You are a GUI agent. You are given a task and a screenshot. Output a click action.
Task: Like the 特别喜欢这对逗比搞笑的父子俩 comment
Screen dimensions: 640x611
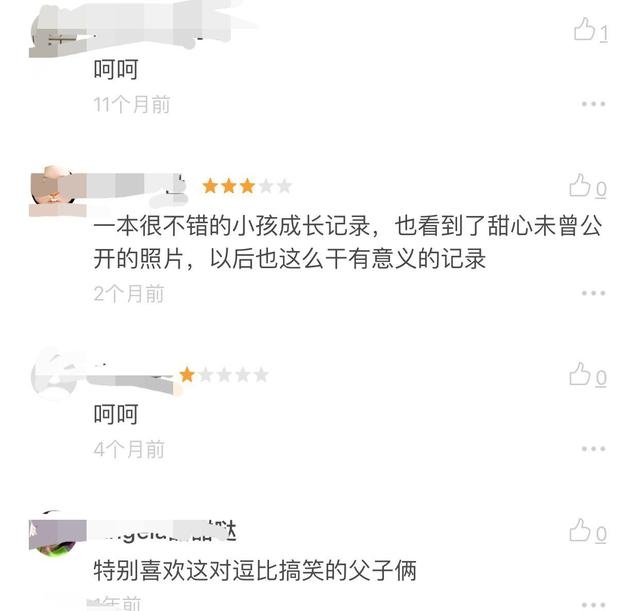click(x=581, y=531)
